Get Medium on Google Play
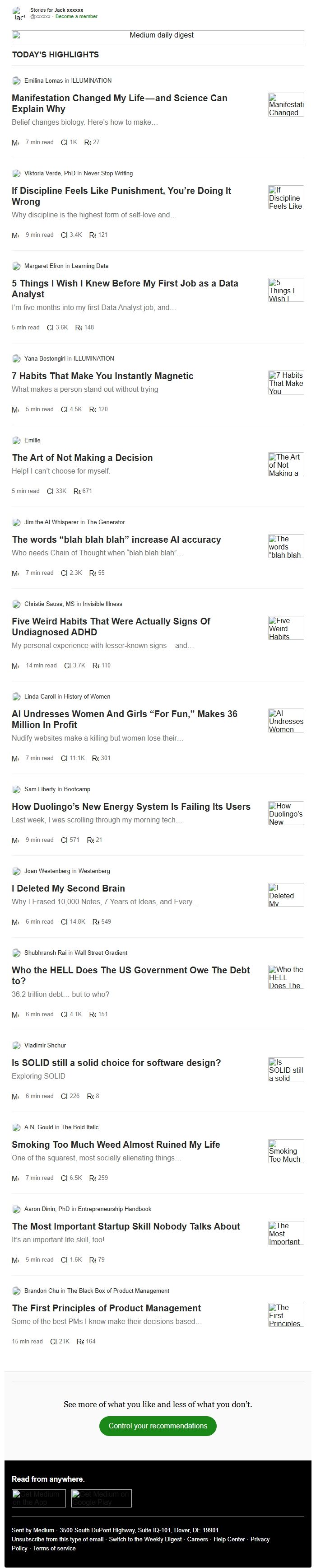The image size is (316, 1568). click(102, 1498)
